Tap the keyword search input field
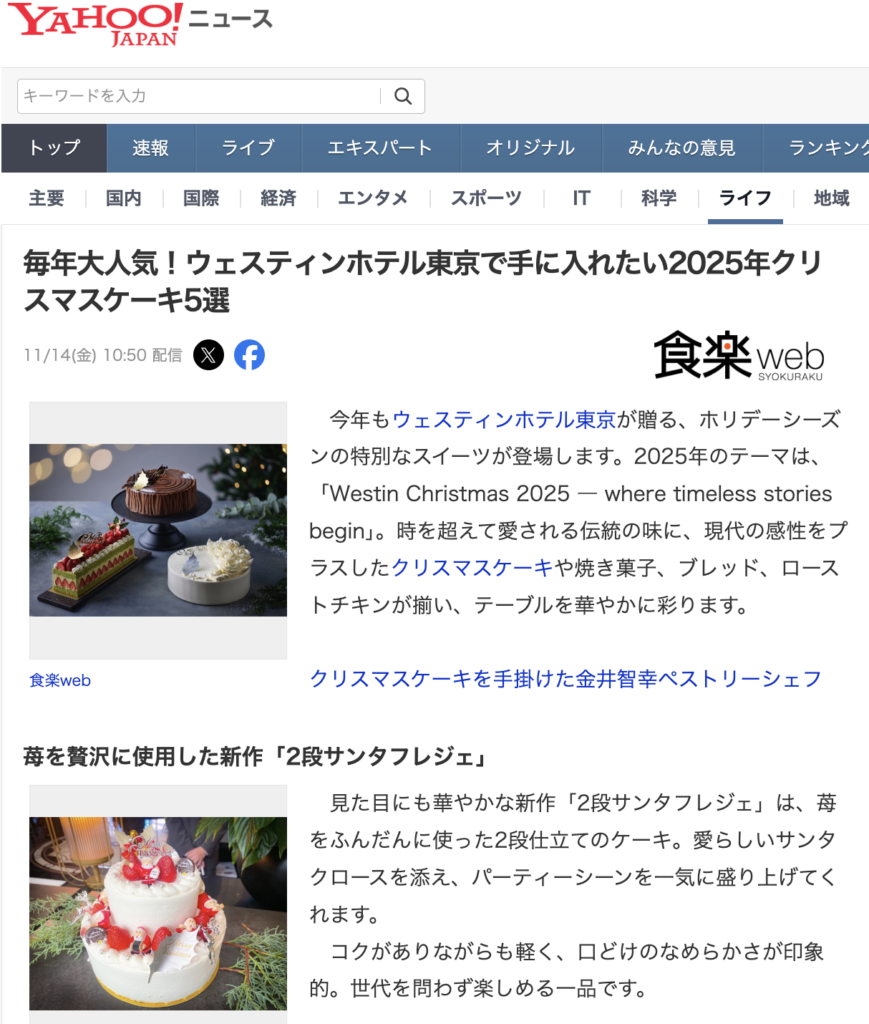 198,96
